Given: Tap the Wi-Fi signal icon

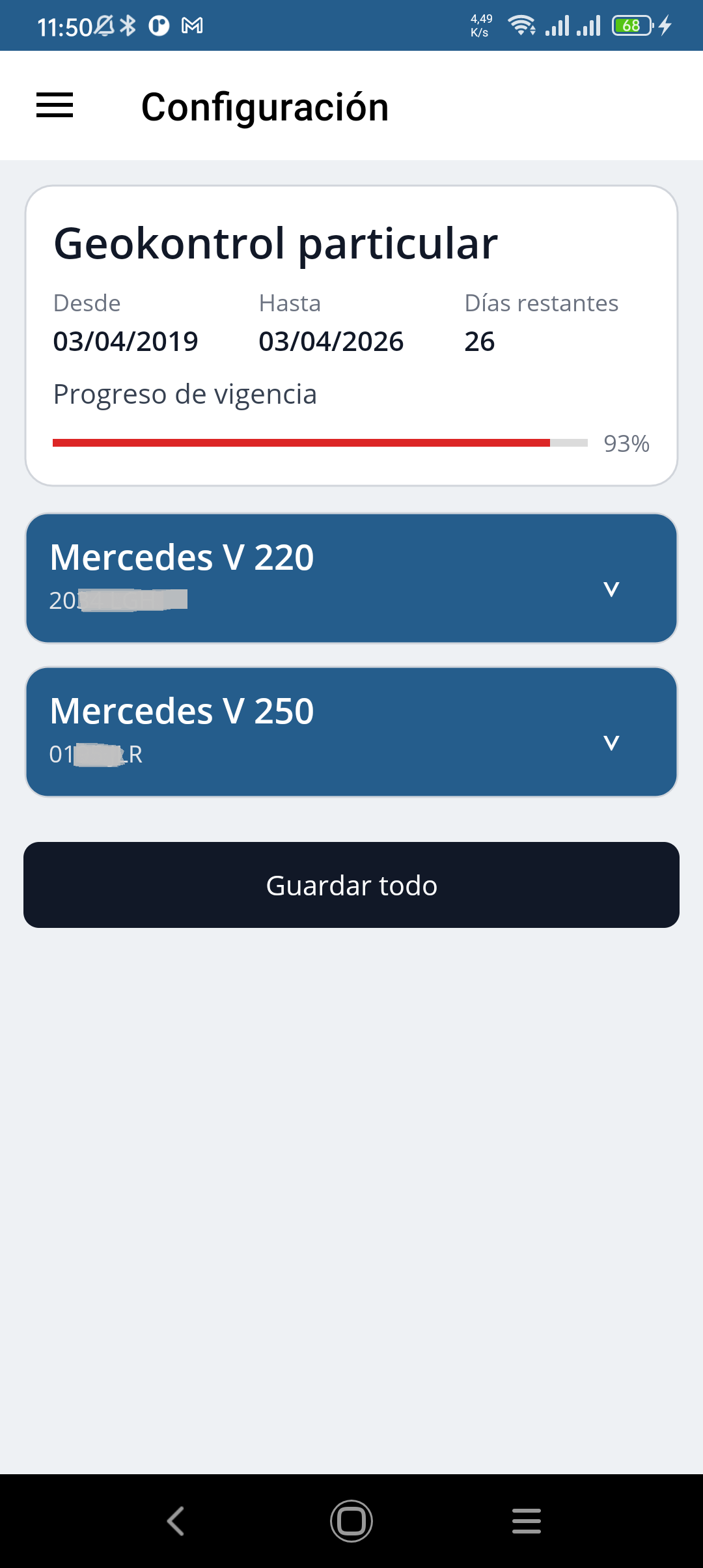Looking at the screenshot, I should [521, 25].
